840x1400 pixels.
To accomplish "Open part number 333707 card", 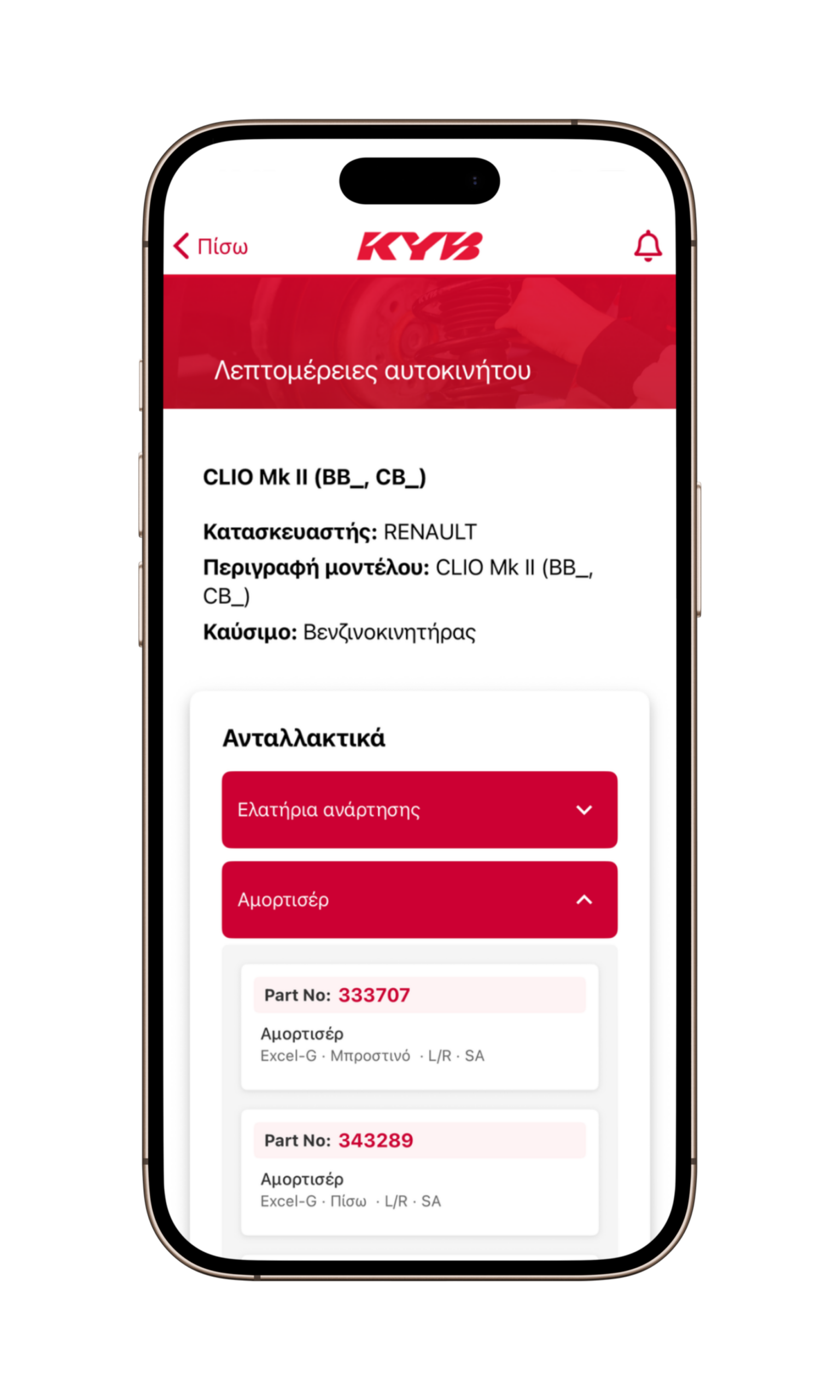I will [419, 1026].
